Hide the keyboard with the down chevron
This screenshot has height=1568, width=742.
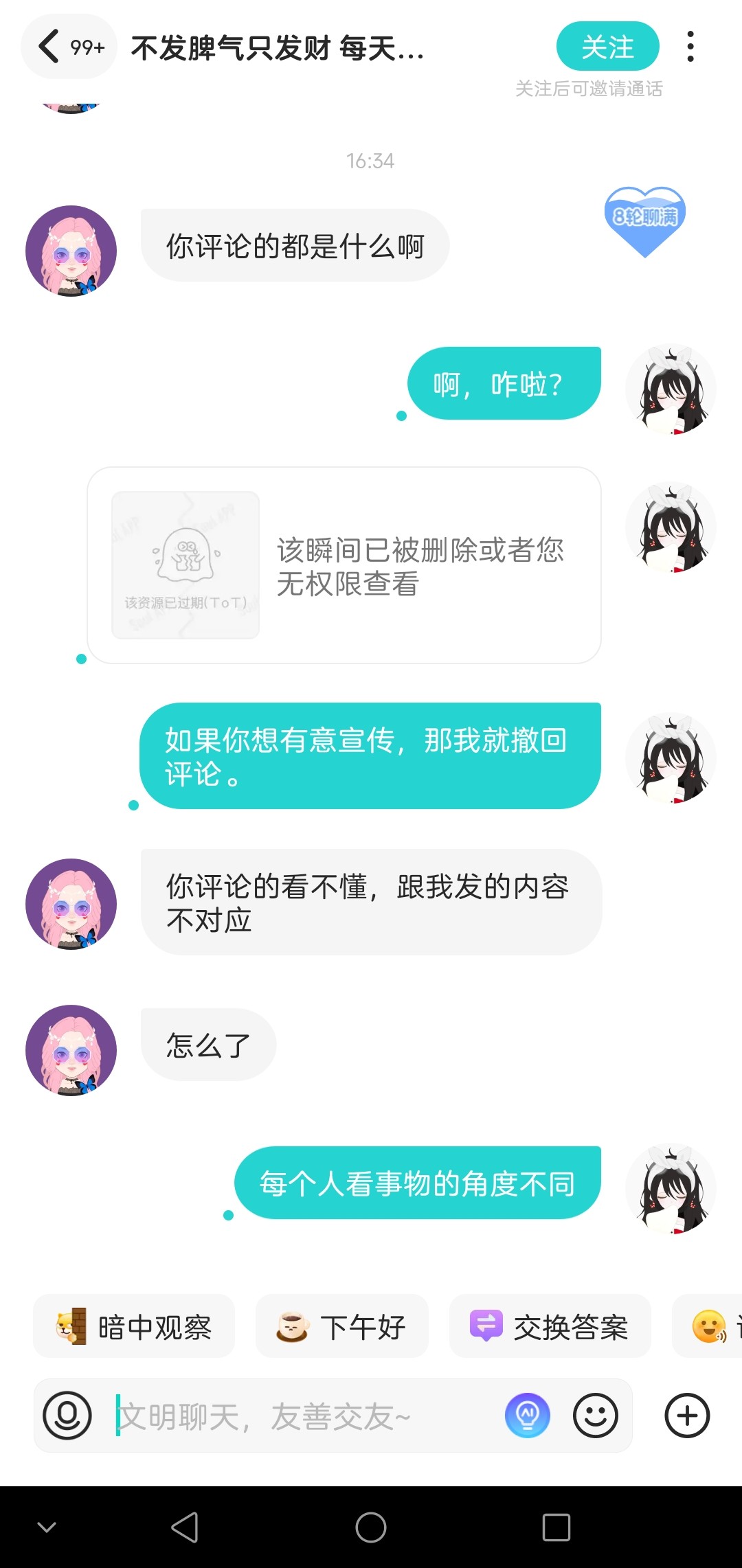tap(47, 1527)
